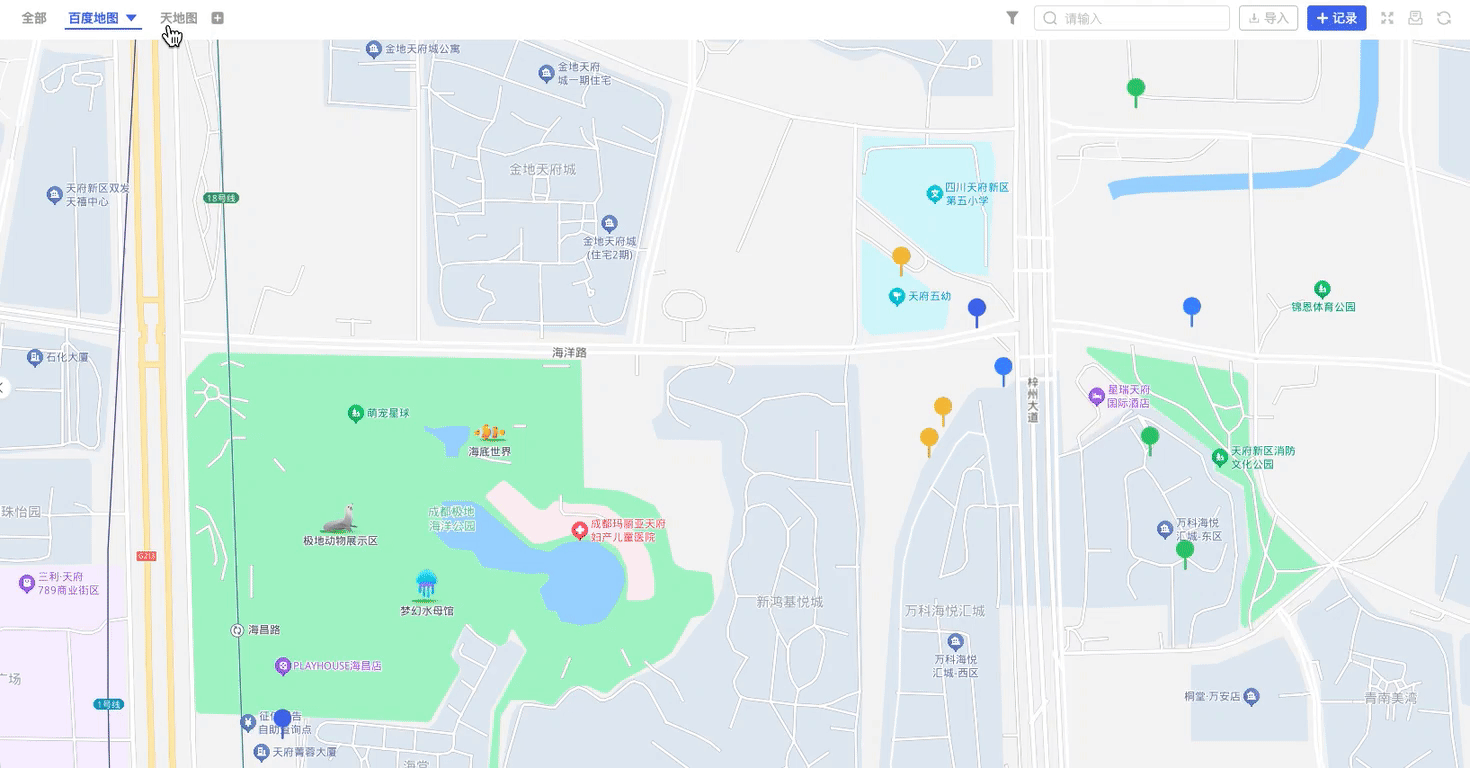Select the blue pin near 天府菁蓉大厦

coord(282,719)
